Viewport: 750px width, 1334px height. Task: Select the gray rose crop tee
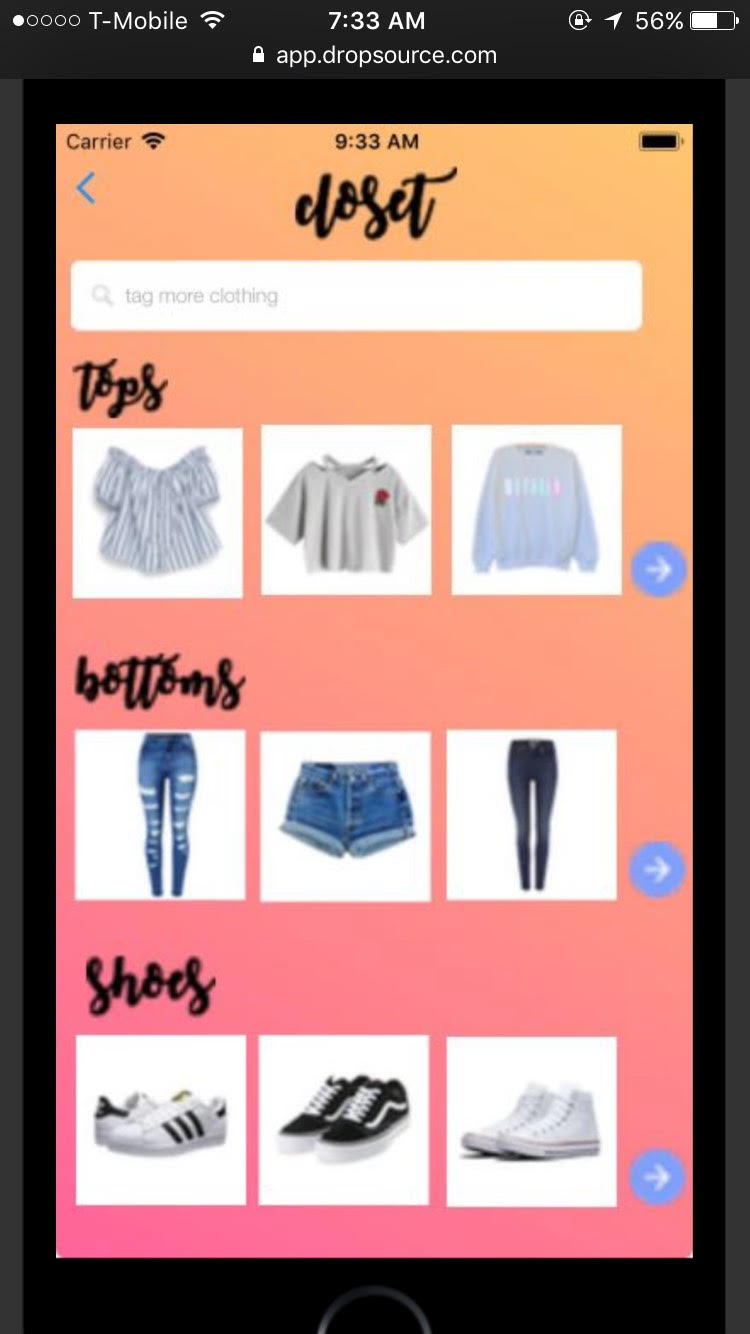point(346,510)
